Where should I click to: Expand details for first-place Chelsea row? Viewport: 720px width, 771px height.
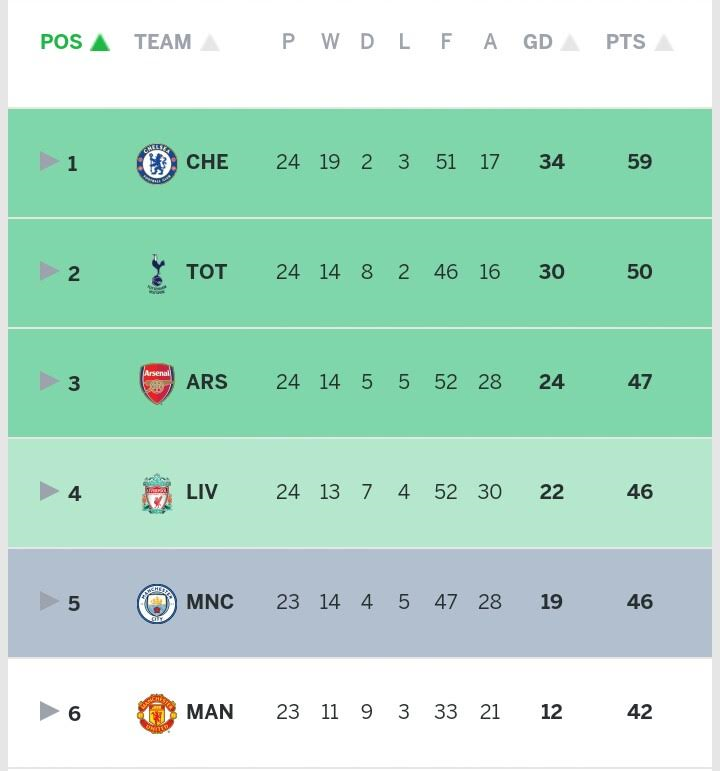click(x=47, y=161)
